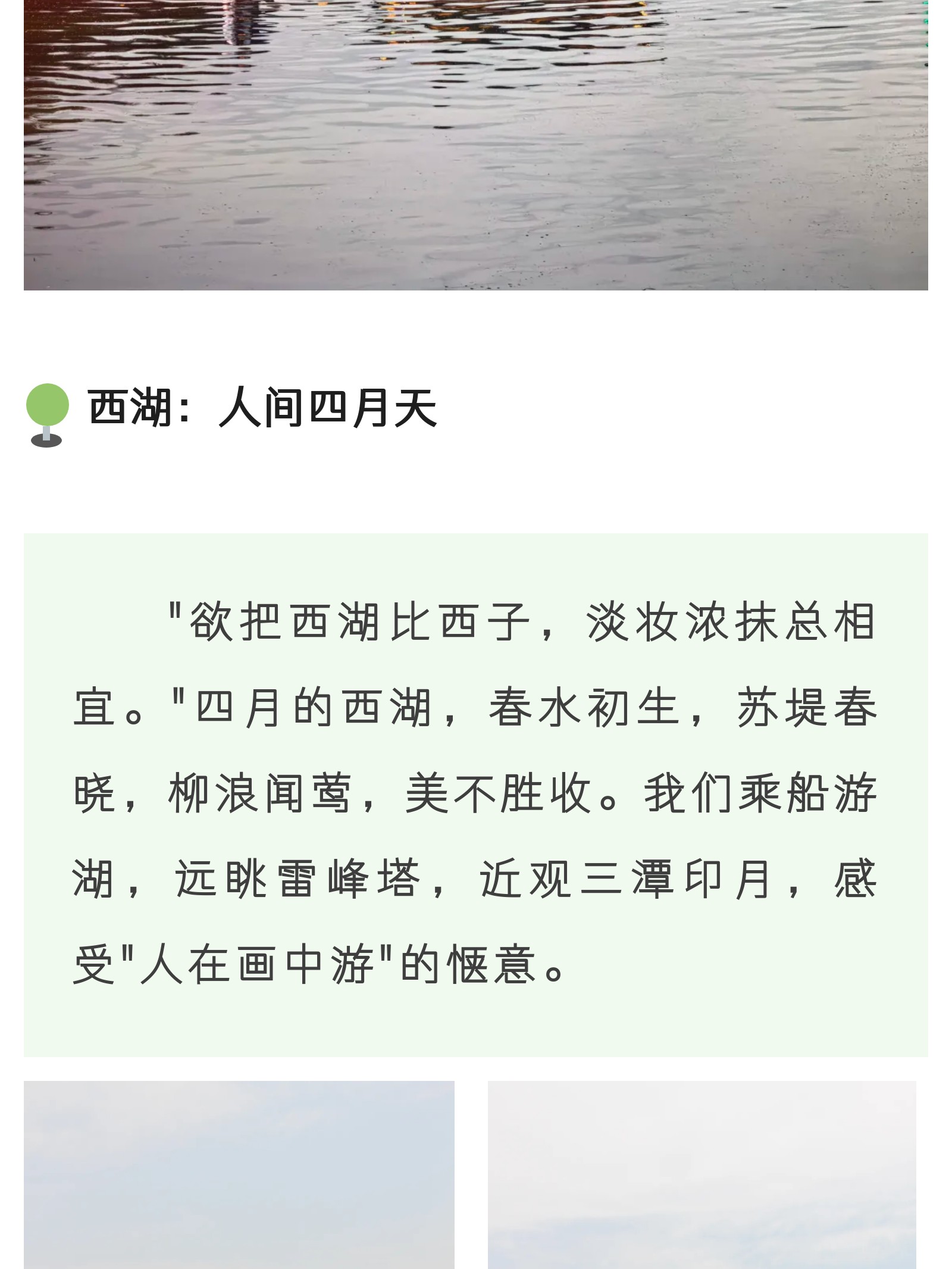Viewport: 952px width, 1269px height.
Task: View the right sky photo below the West Lake text
Action: [702, 1174]
